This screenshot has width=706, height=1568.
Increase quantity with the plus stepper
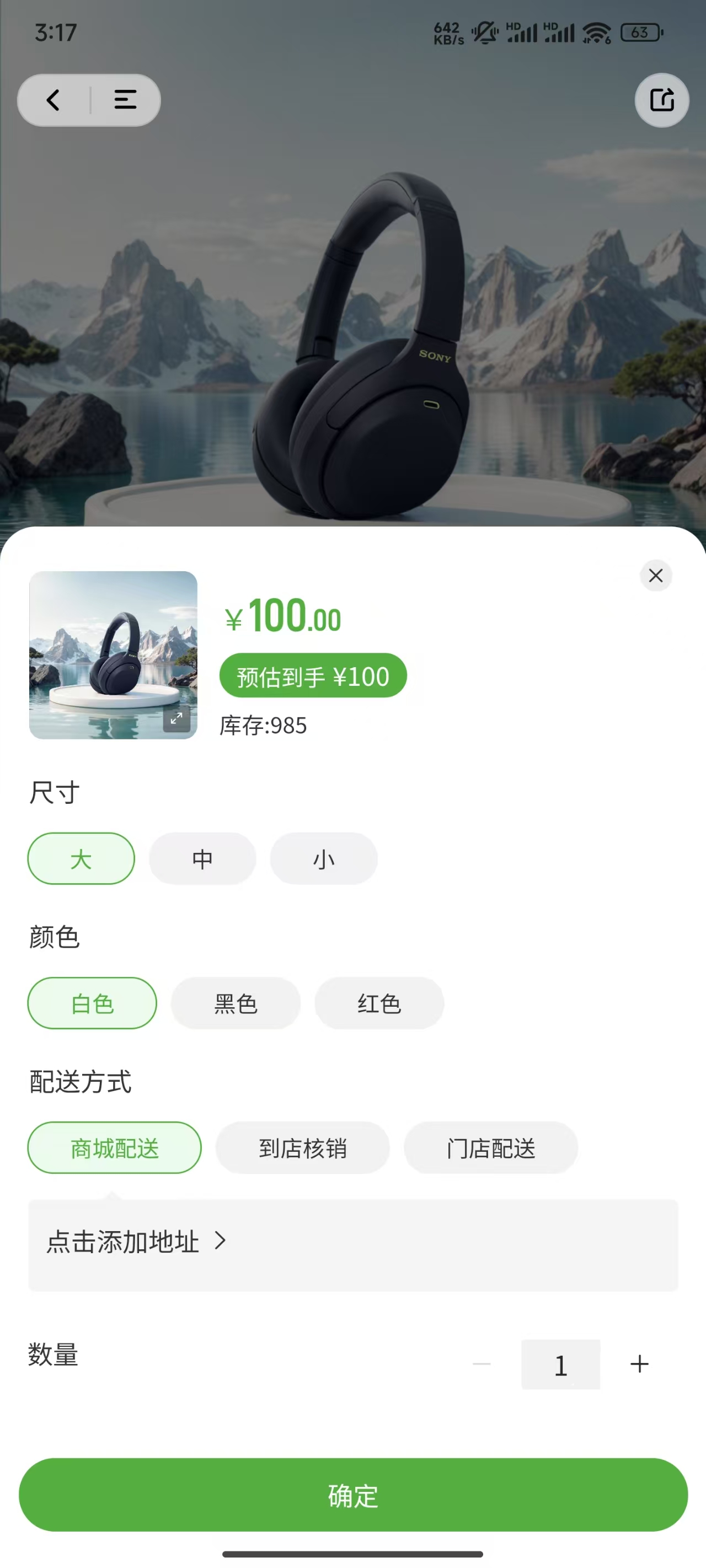640,1364
